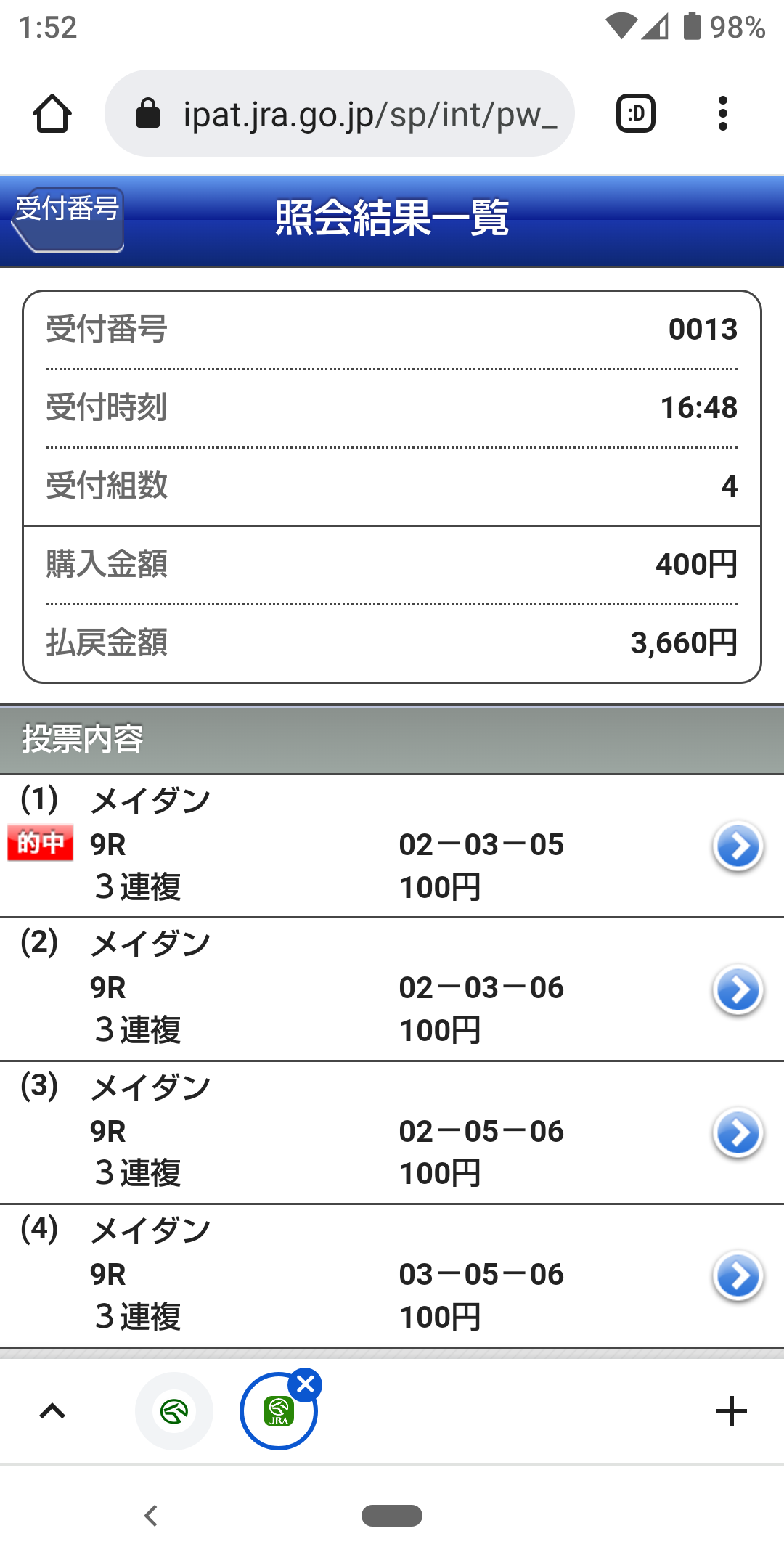Open browser home page
Screen dimensions: 784x1568
click(x=52, y=114)
